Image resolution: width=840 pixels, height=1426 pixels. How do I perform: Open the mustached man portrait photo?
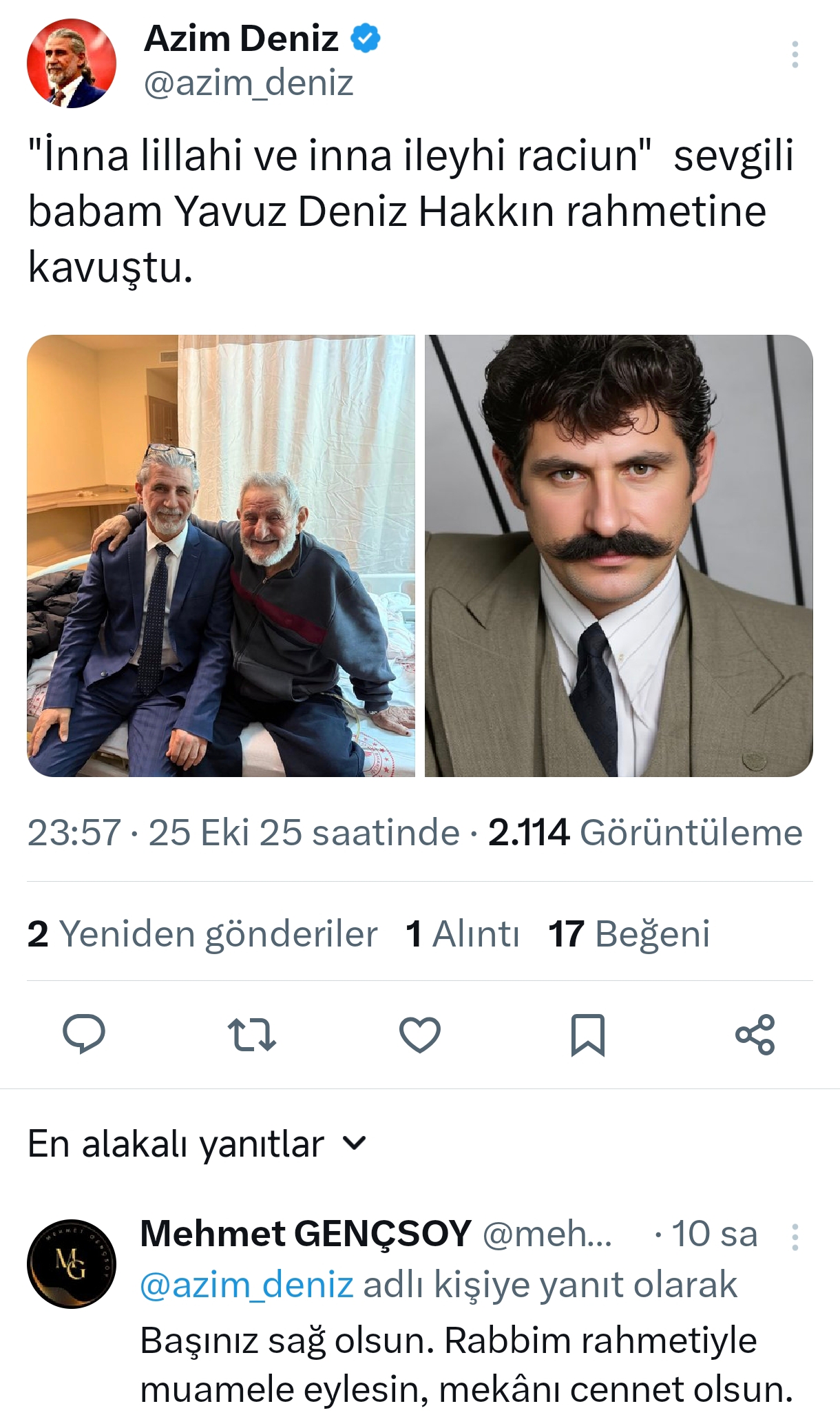(618, 555)
